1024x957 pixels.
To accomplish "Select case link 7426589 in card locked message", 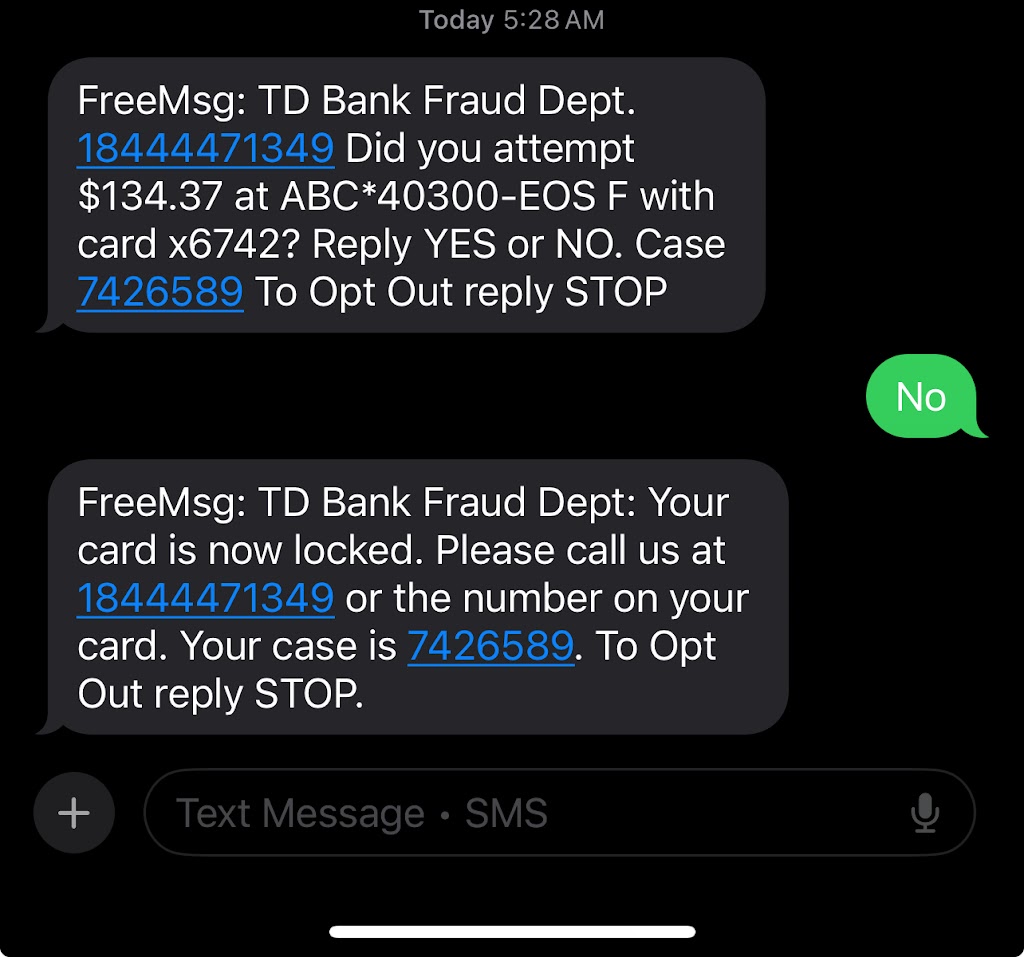I will [x=490, y=646].
